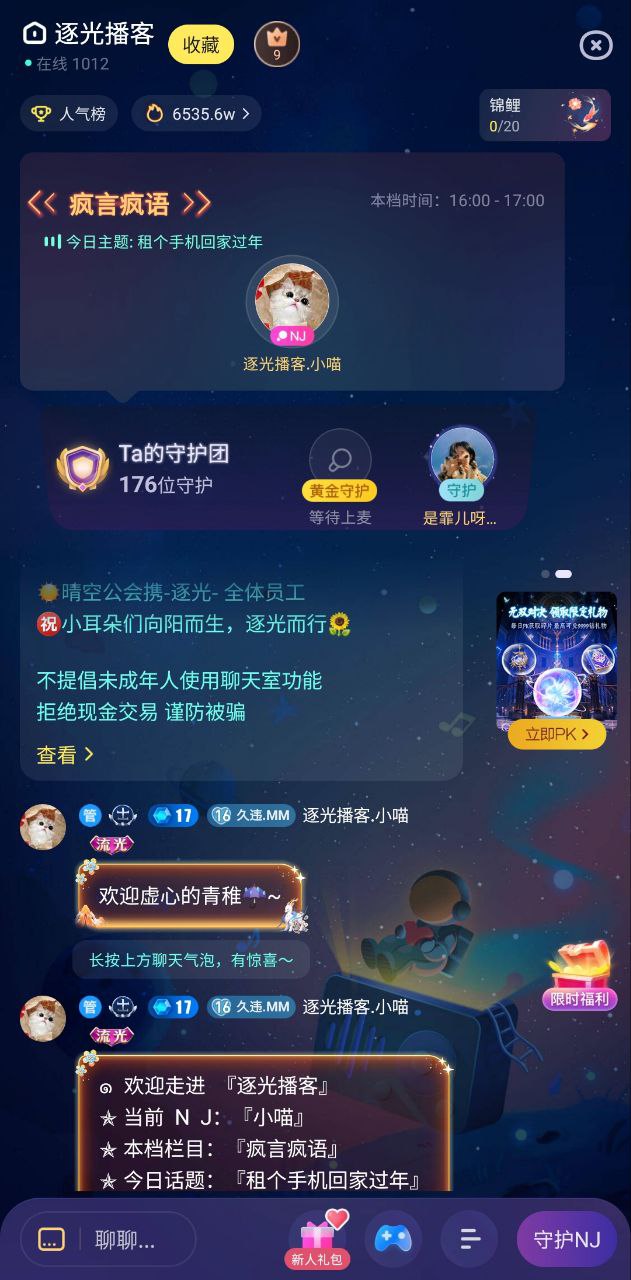
Task: Tap the 守护NJ button
Action: pyautogui.click(x=567, y=1240)
